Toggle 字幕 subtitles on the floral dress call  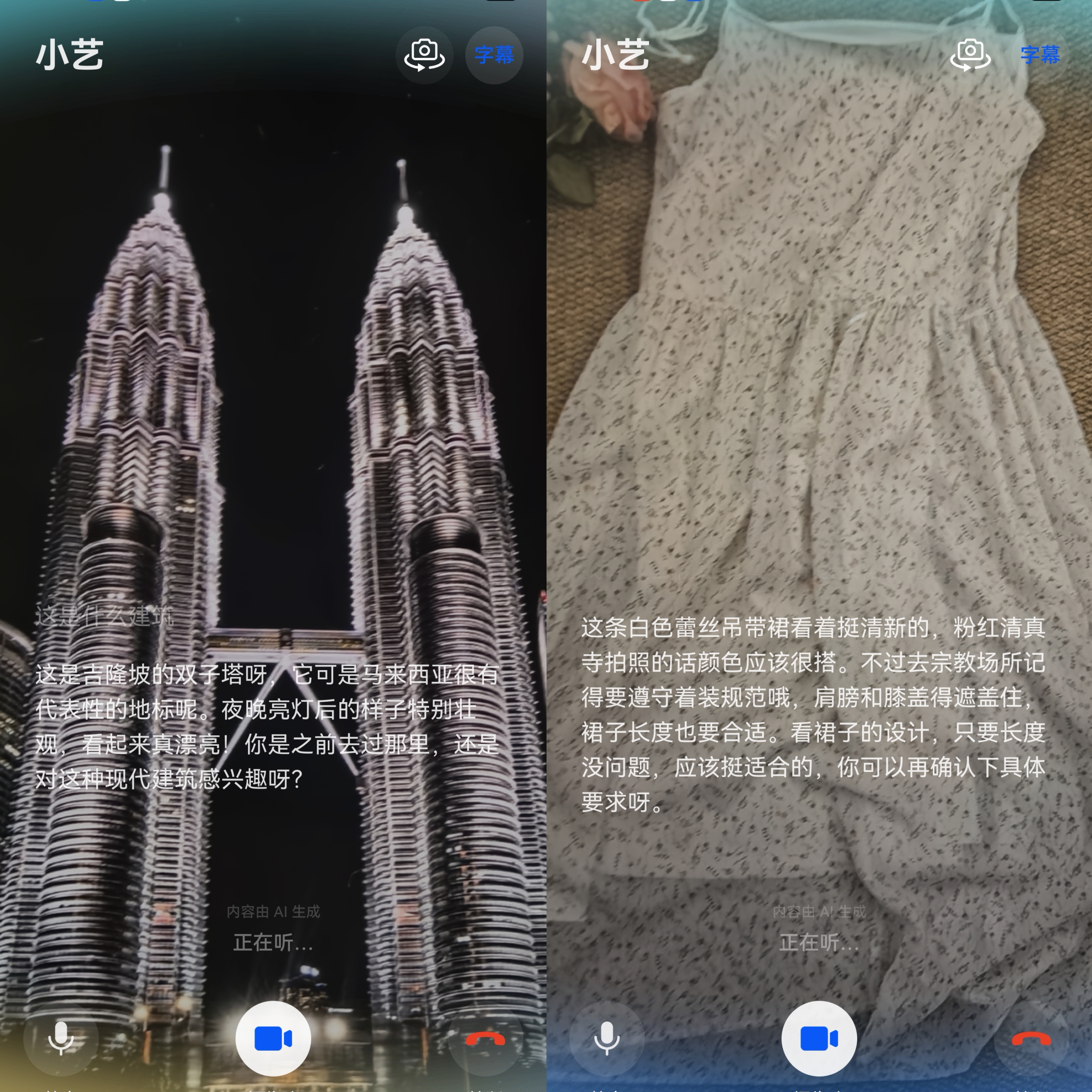[1040, 55]
